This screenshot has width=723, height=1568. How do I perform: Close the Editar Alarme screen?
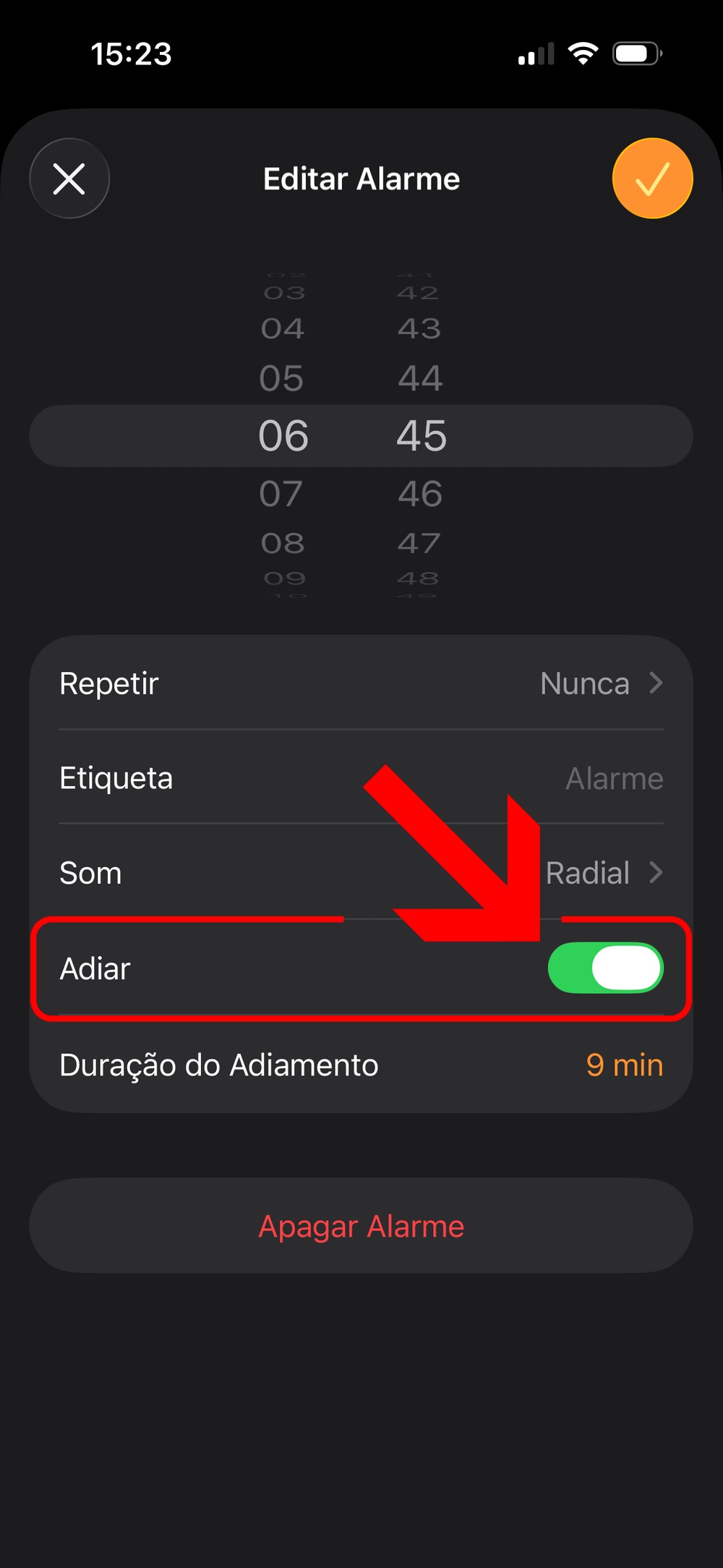coord(69,179)
